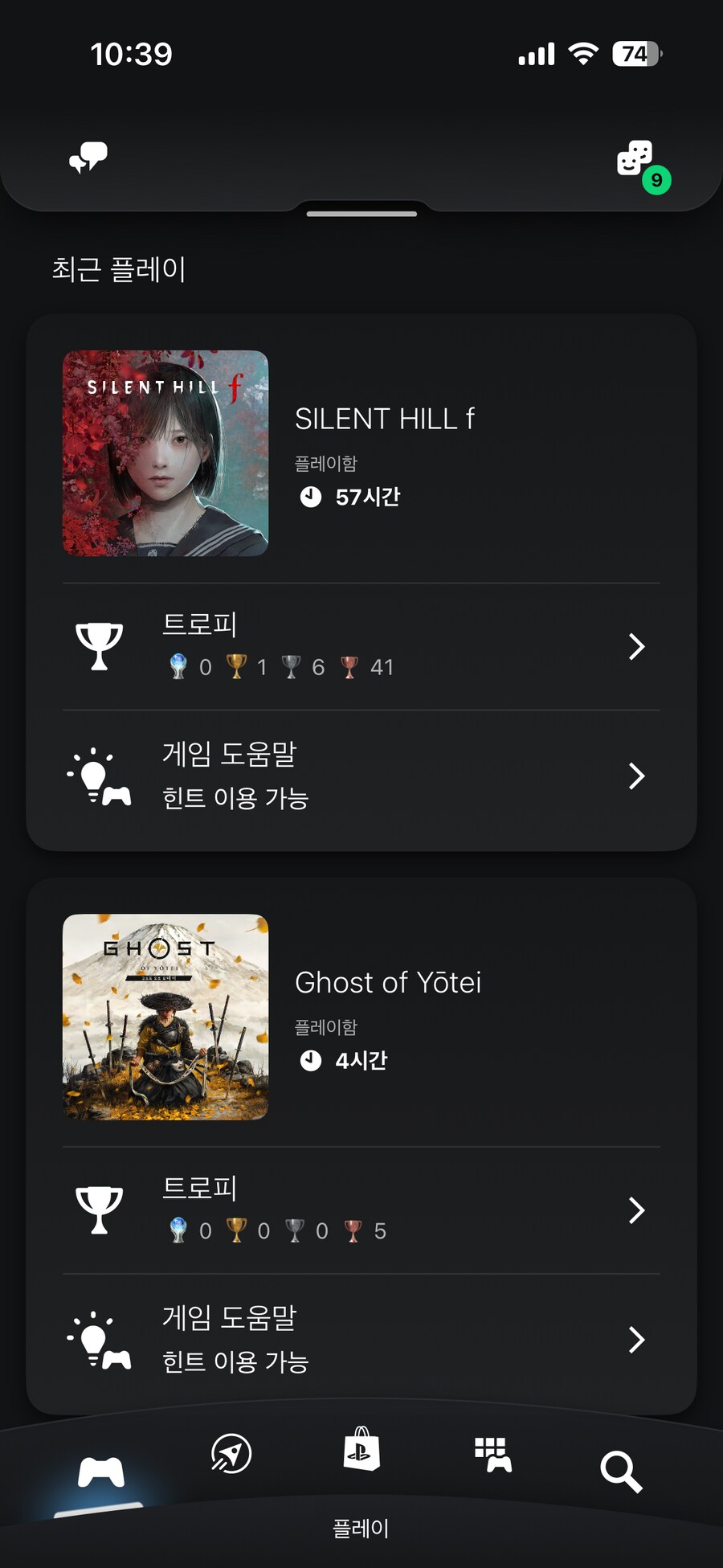
Task: Open game help hints for Ghost of Yōtei
Action: tap(361, 1339)
